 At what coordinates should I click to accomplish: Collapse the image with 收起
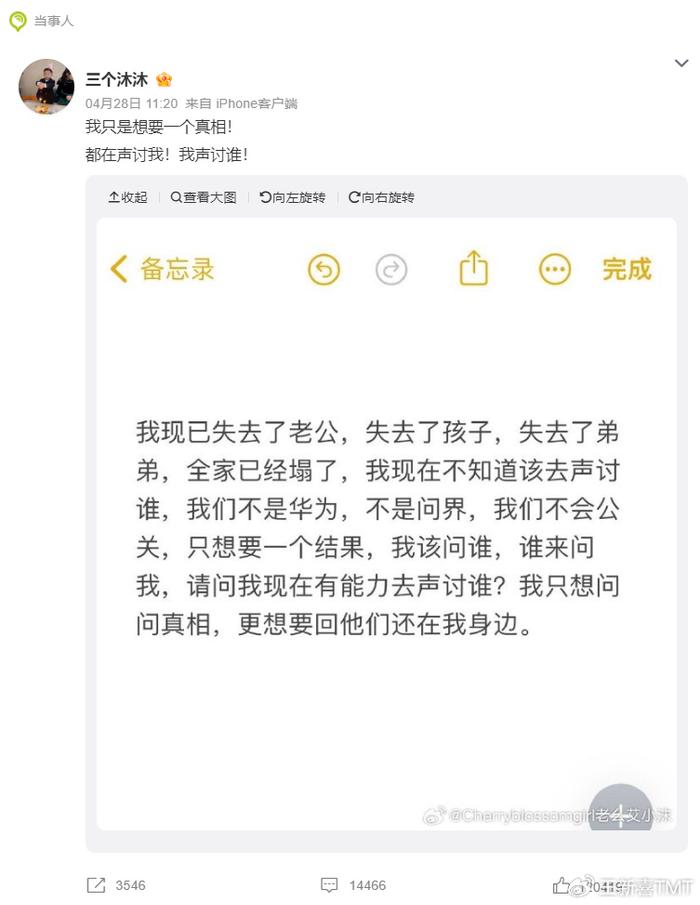click(127, 198)
